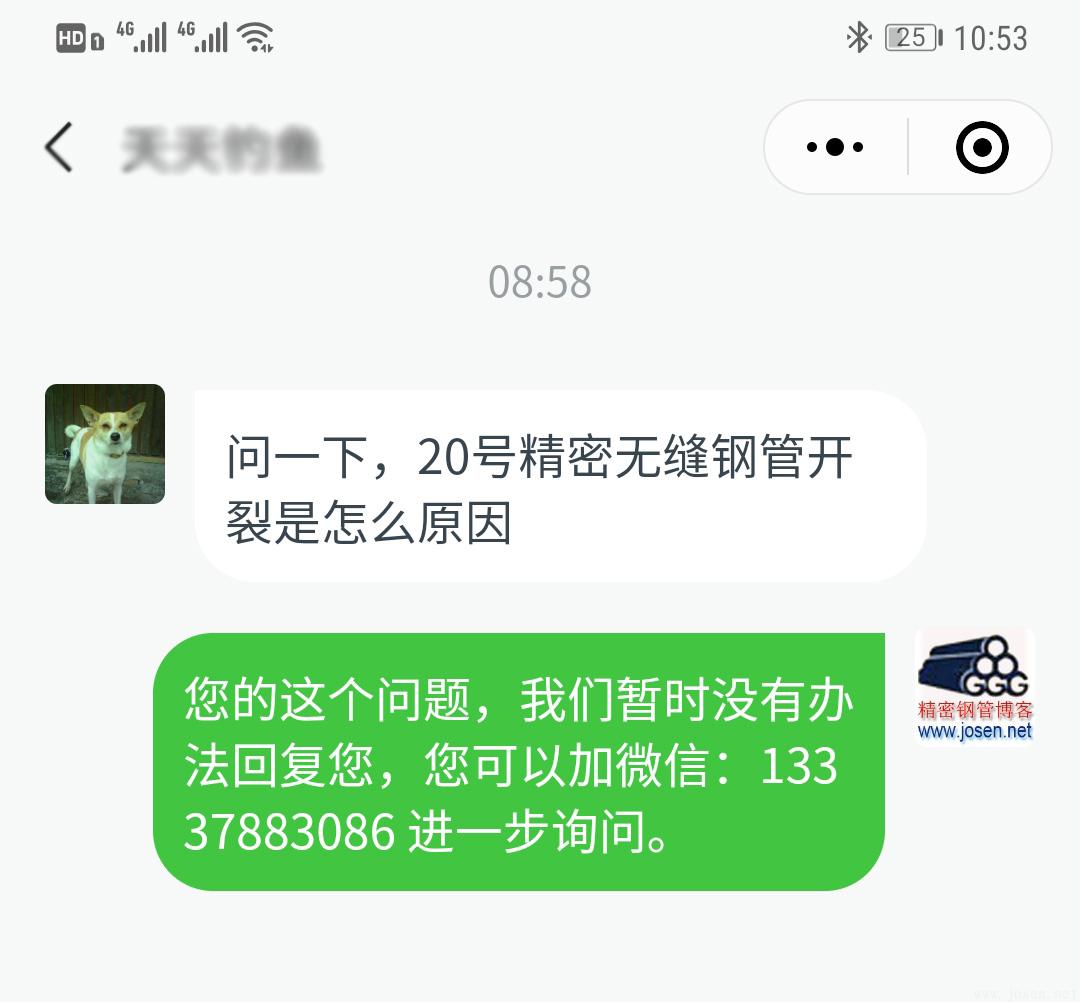Go back using the arrow
Viewport: 1080px width, 1002px height.
click(59, 148)
